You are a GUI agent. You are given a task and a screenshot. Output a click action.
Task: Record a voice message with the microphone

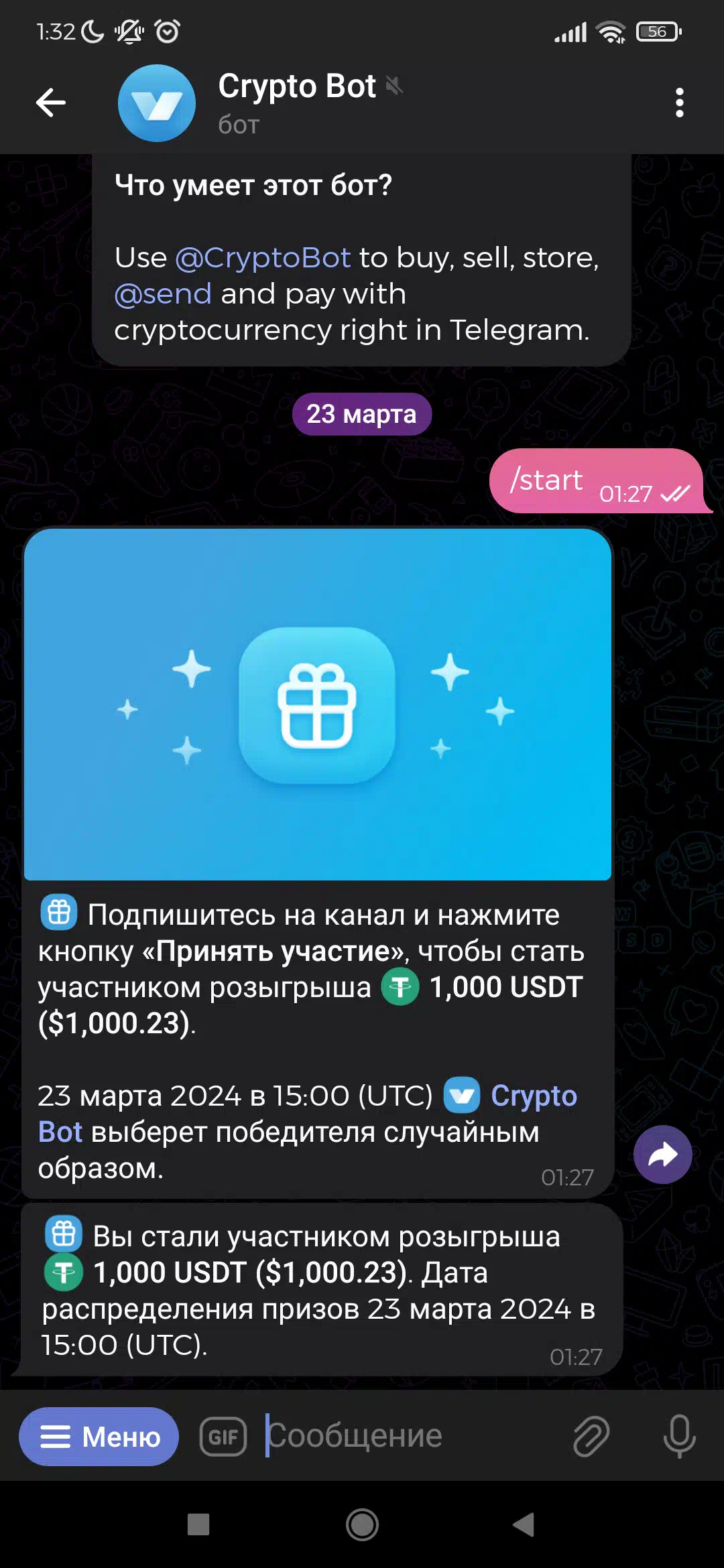click(680, 1437)
